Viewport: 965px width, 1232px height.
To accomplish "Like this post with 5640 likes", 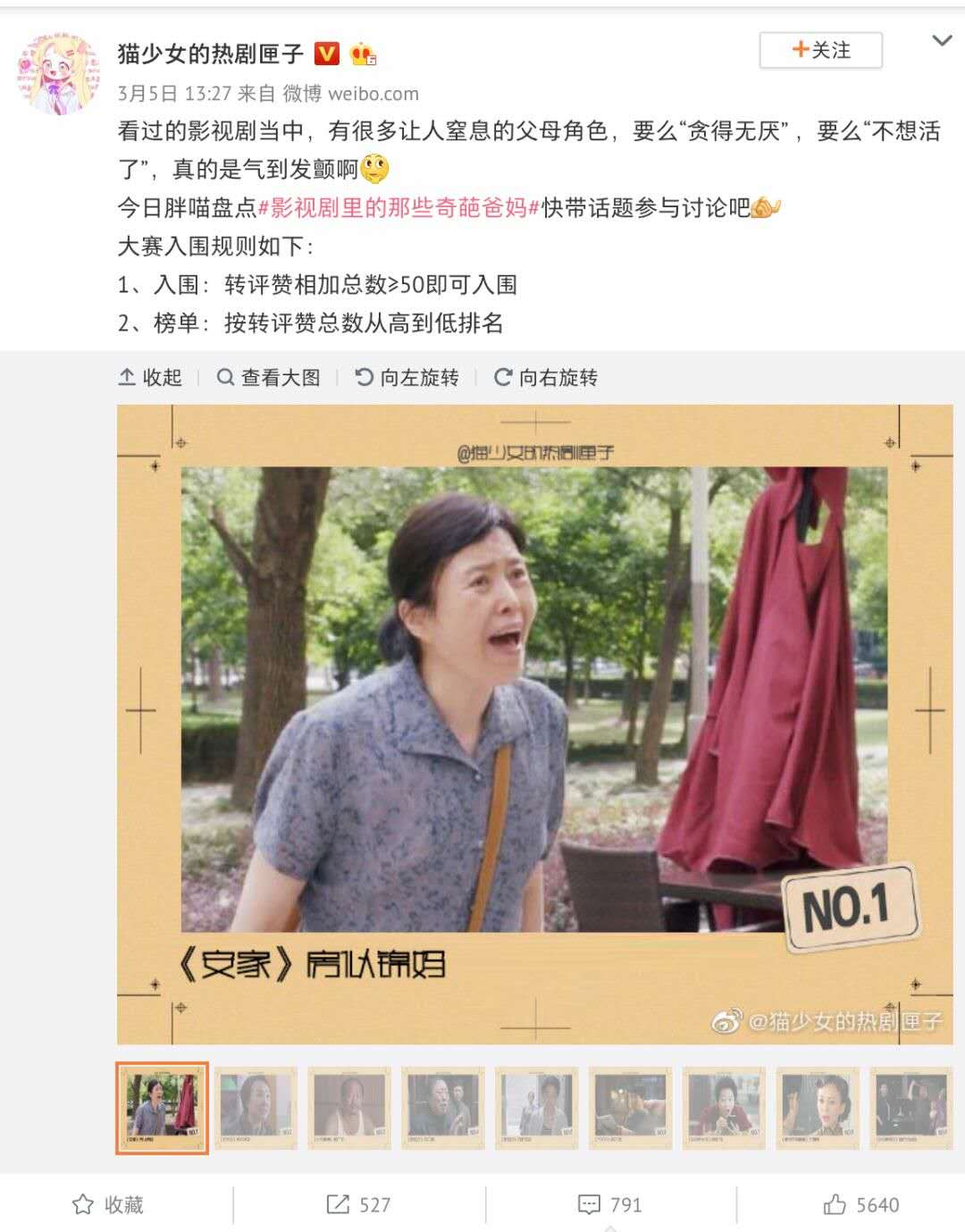I will (861, 1204).
